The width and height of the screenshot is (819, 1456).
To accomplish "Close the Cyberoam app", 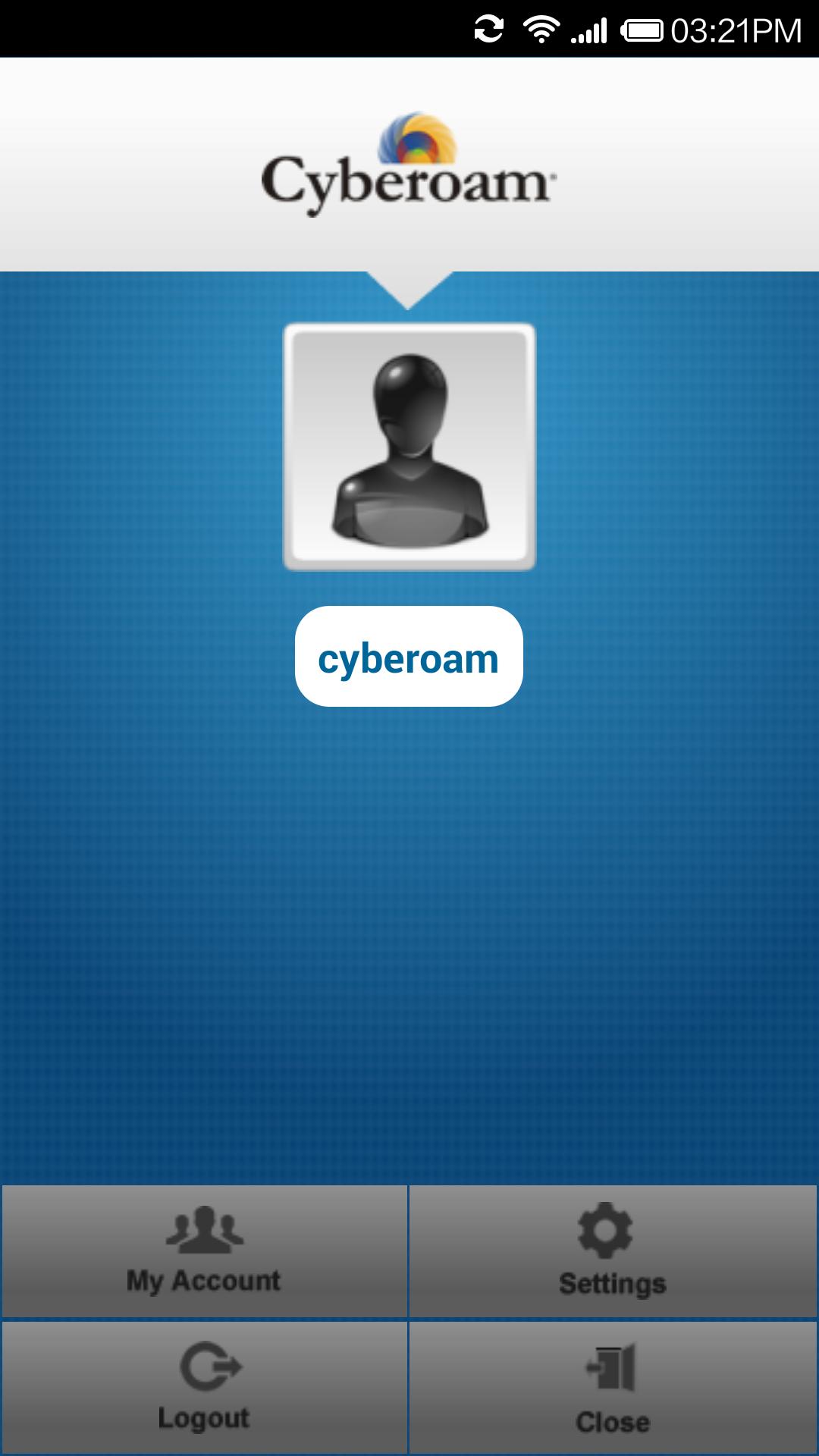I will tap(613, 1382).
